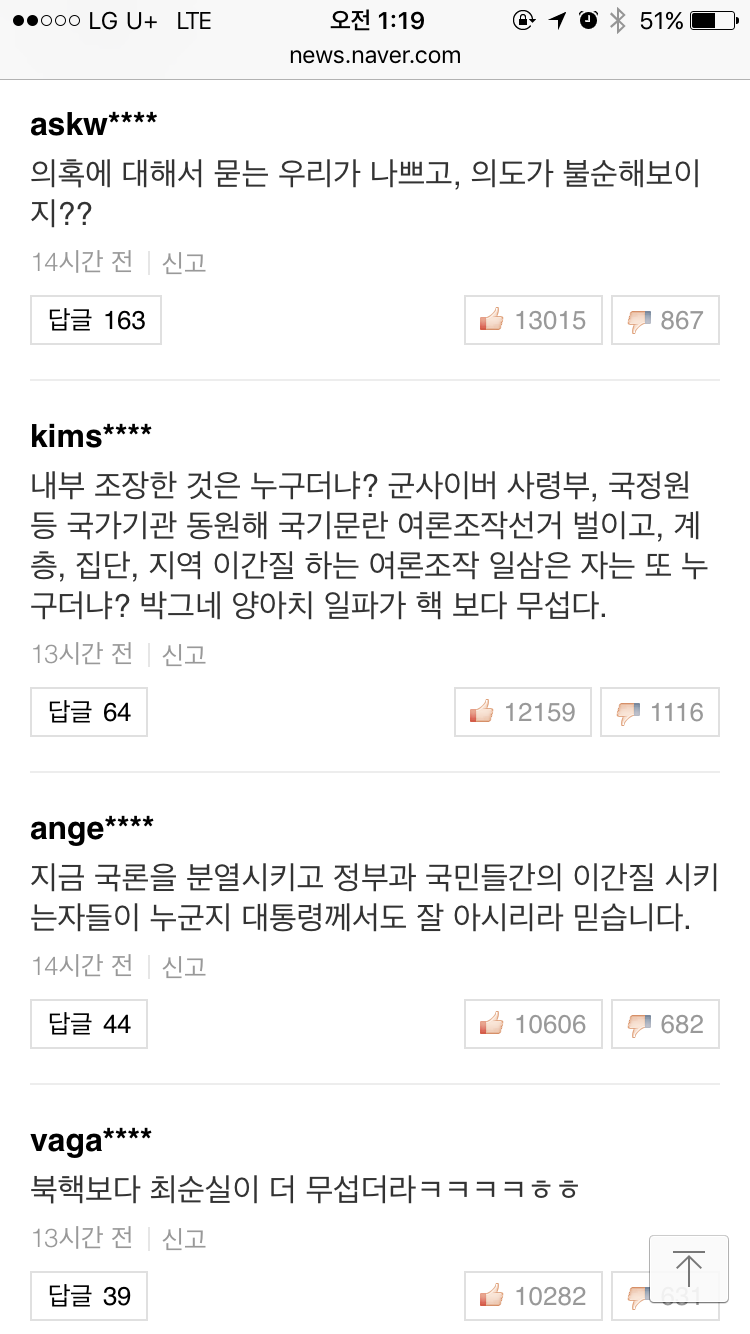750x1334 pixels.
Task: Like ange's comment with 10606 likes
Action: click(x=533, y=1024)
